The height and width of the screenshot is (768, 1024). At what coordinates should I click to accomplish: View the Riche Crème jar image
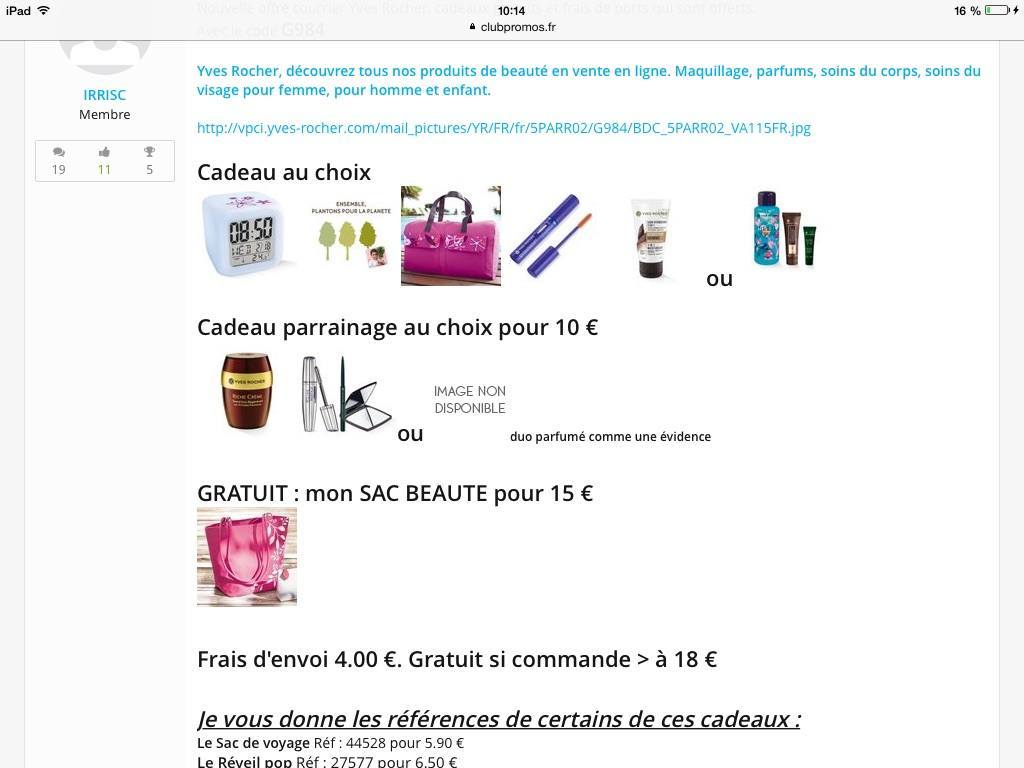pos(246,392)
